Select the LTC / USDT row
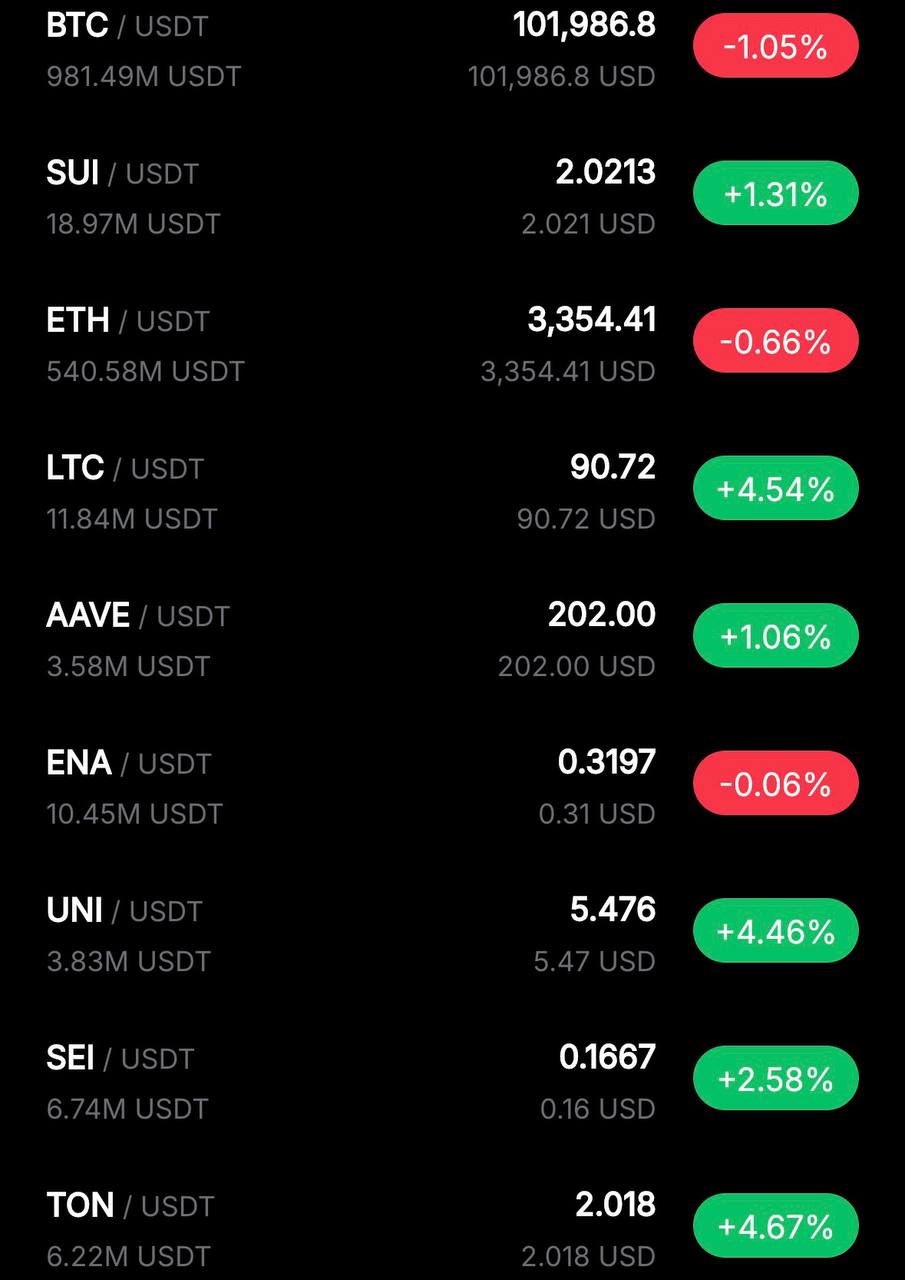Screen dimensions: 905x1280 click(125, 468)
